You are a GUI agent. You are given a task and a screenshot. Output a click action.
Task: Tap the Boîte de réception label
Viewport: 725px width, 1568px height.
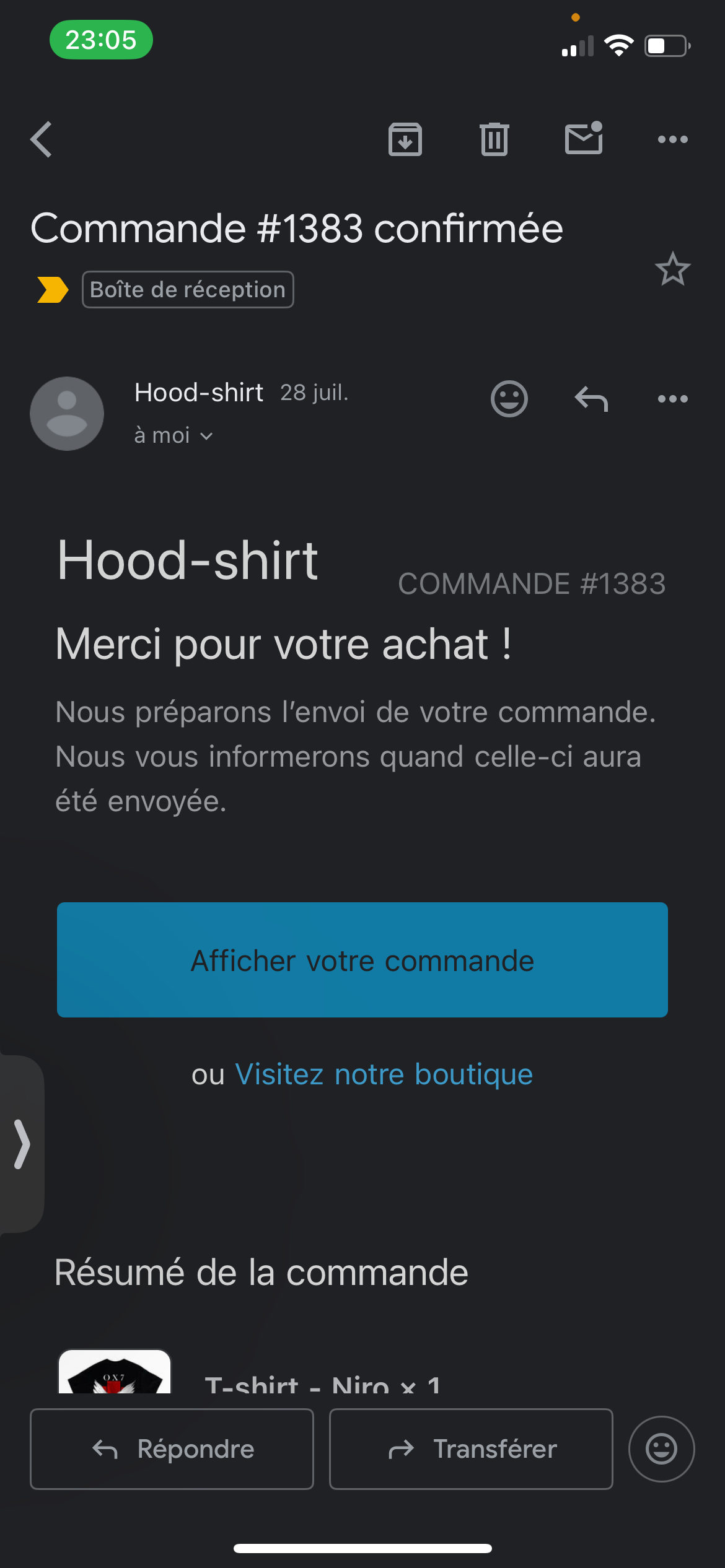(x=188, y=290)
